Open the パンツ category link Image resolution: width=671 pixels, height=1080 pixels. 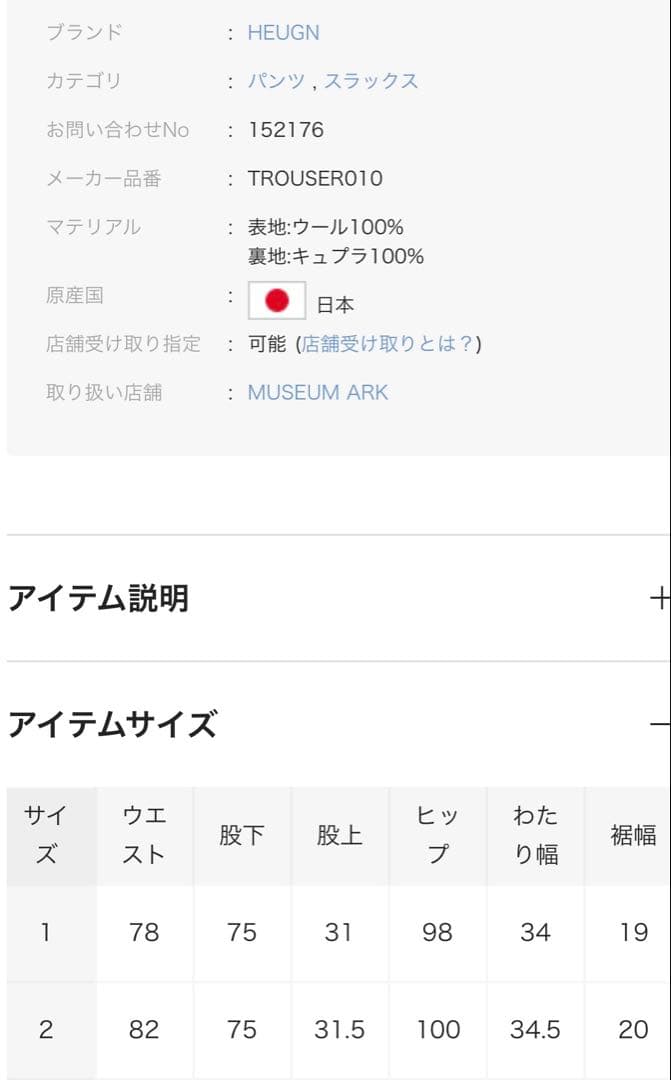pyautogui.click(x=276, y=81)
